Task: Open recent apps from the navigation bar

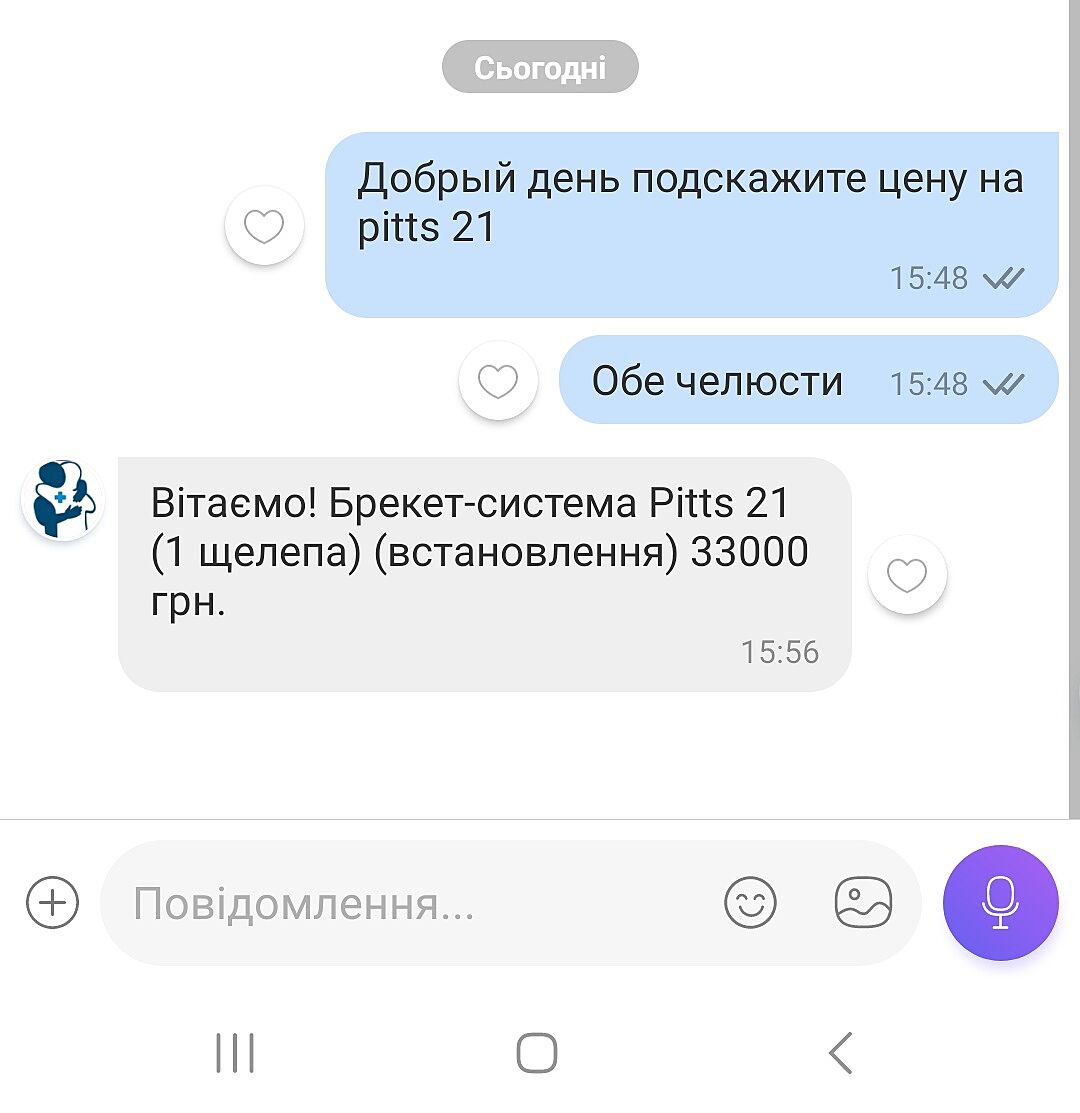Action: point(235,1053)
